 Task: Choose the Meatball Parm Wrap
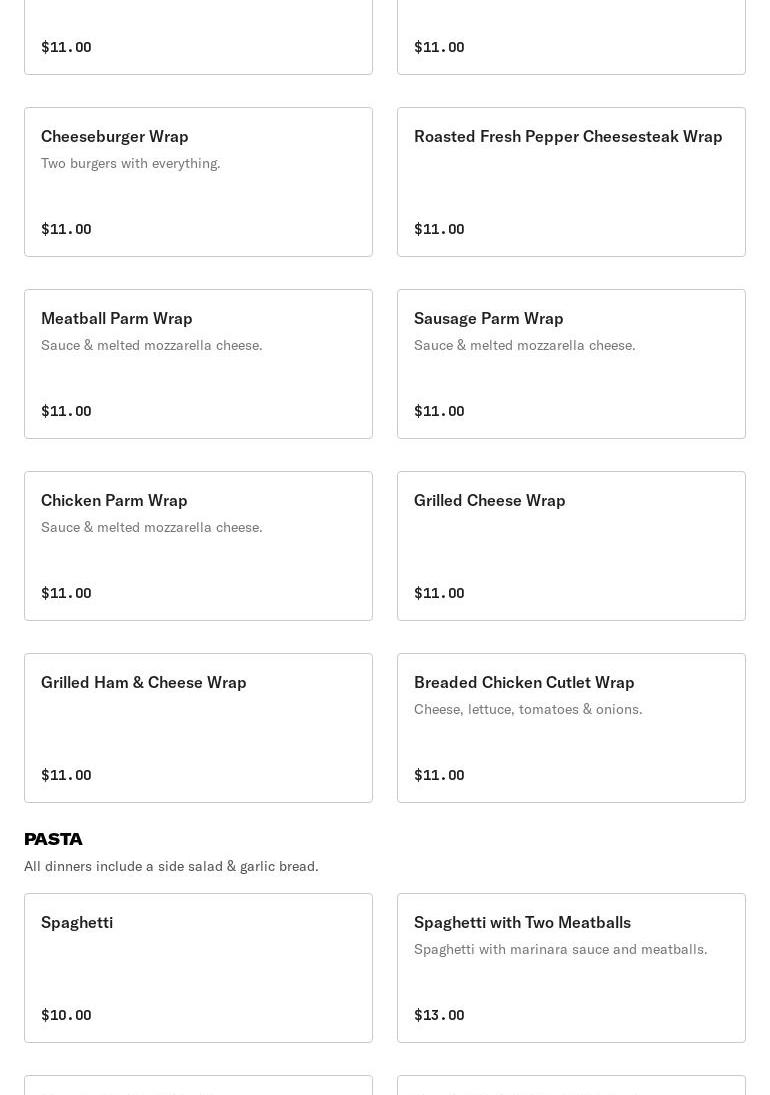click(x=198, y=364)
